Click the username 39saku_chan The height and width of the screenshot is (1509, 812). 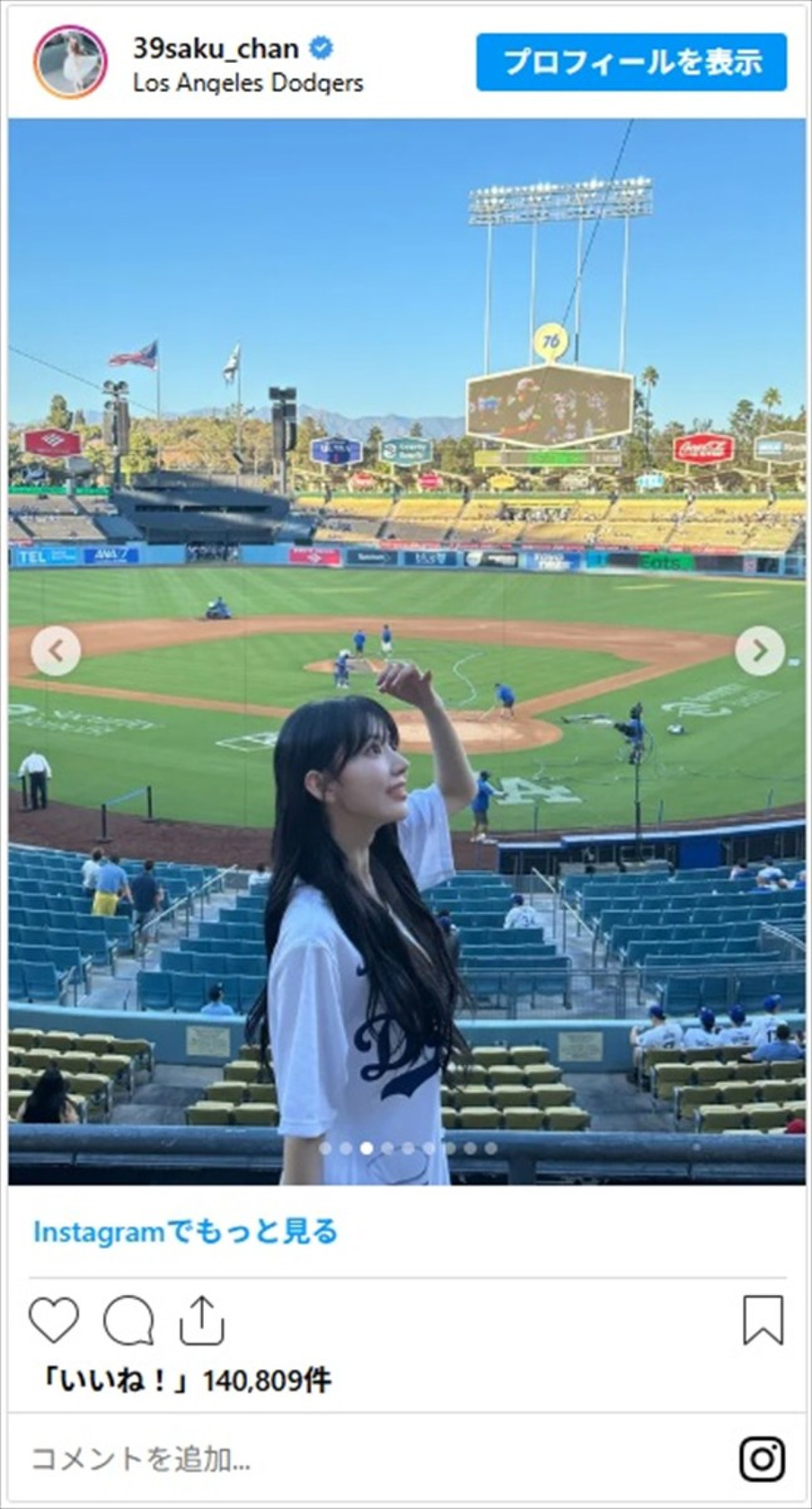(x=217, y=46)
